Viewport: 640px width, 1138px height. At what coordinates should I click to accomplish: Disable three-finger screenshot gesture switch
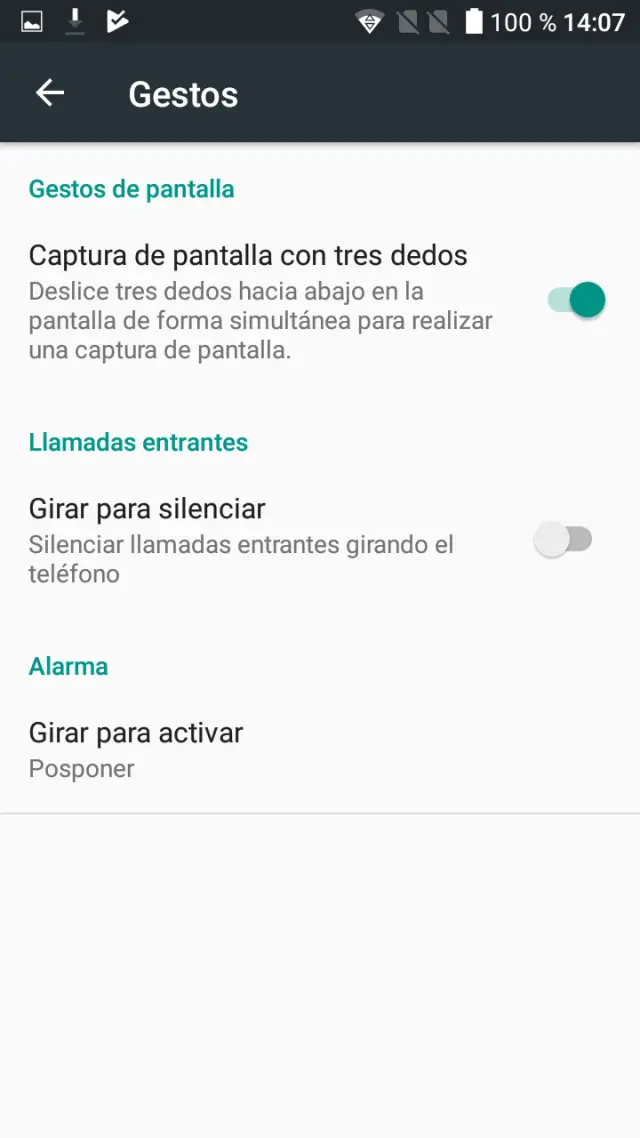click(577, 299)
